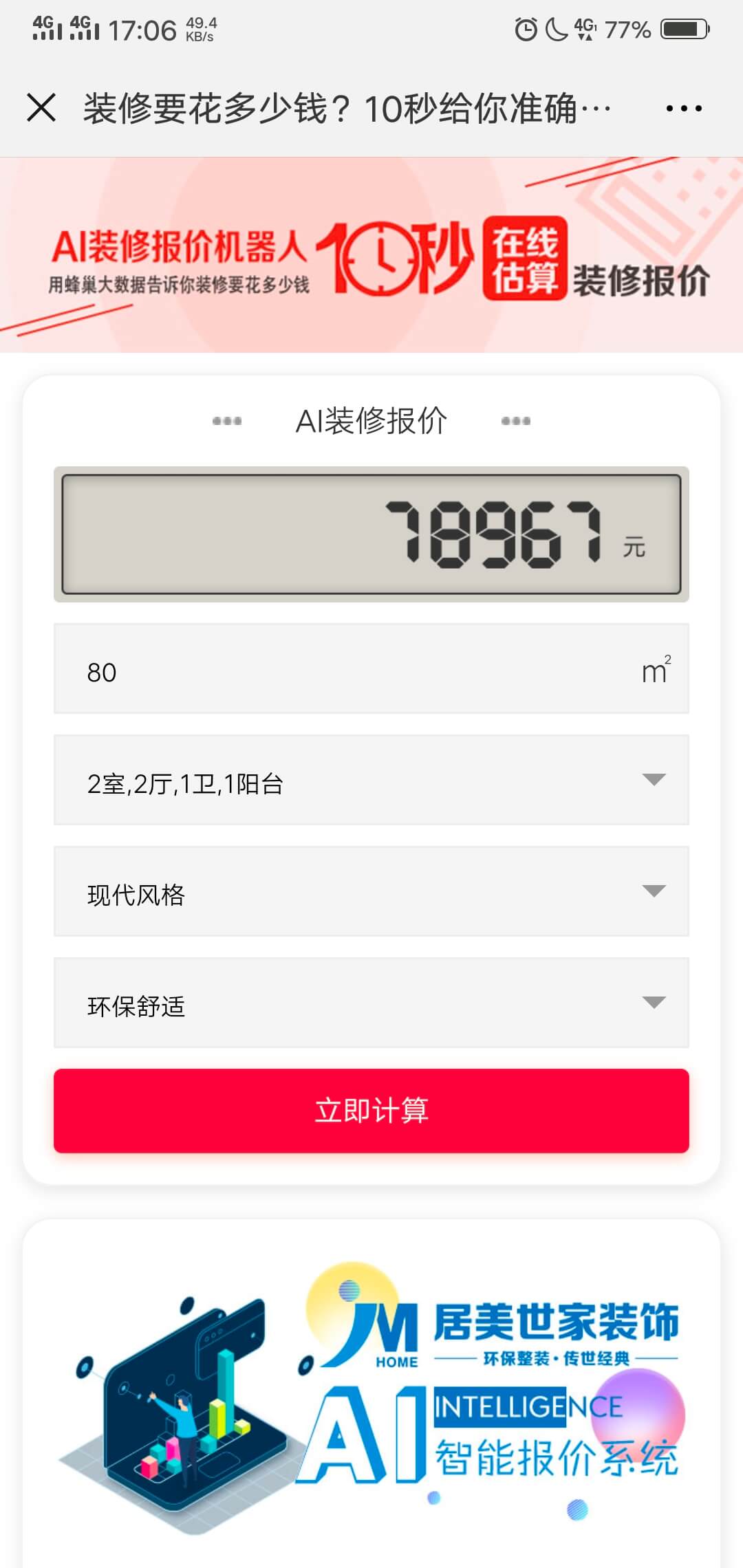Viewport: 743px width, 1568px height.
Task: Open the three-dot overflow menu
Action: [x=684, y=108]
